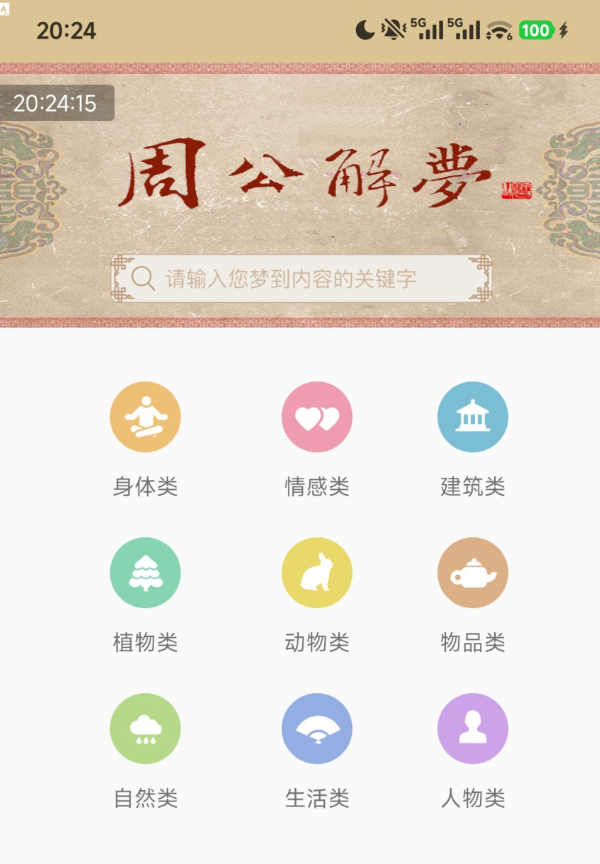Browse the 植物类 category

click(x=145, y=573)
